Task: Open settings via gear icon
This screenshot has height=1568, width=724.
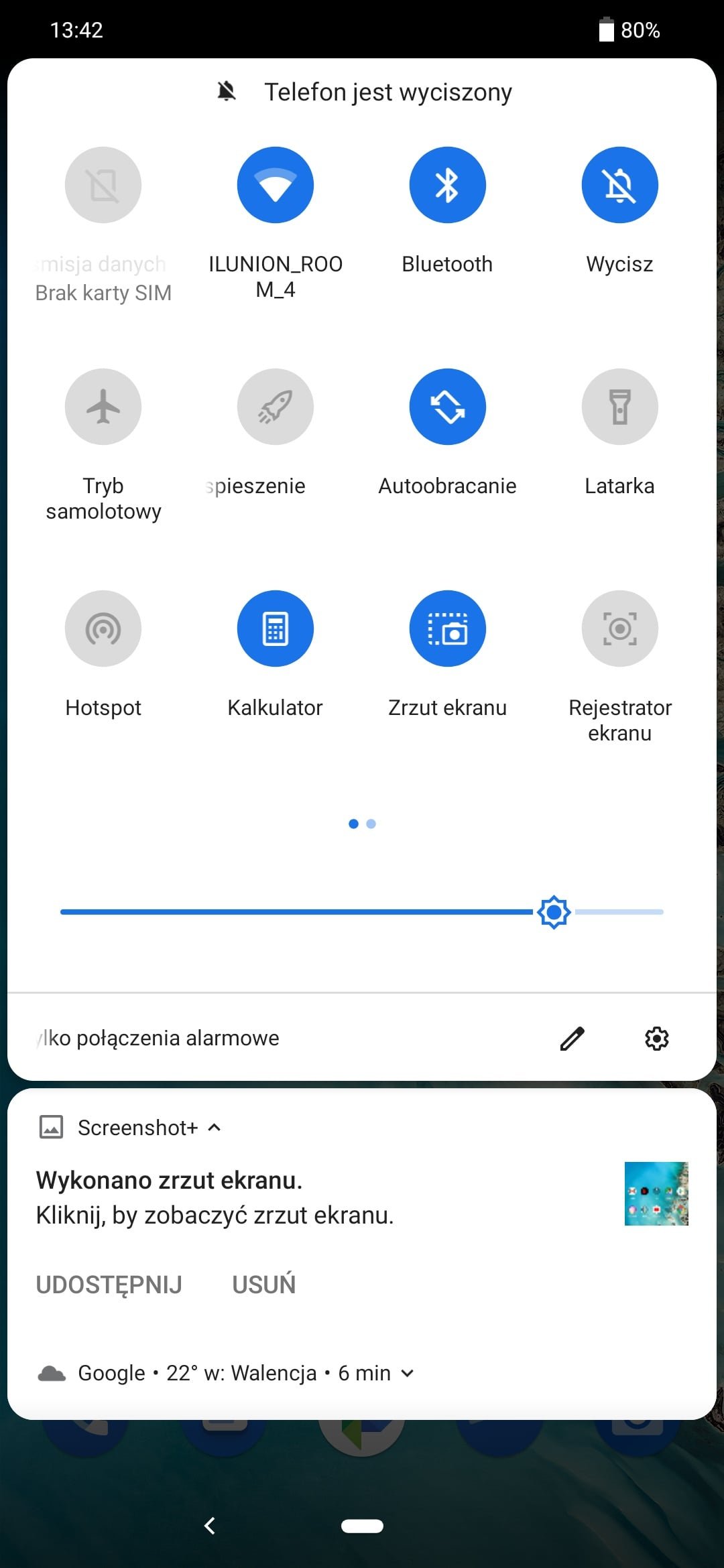Action: click(x=657, y=1039)
